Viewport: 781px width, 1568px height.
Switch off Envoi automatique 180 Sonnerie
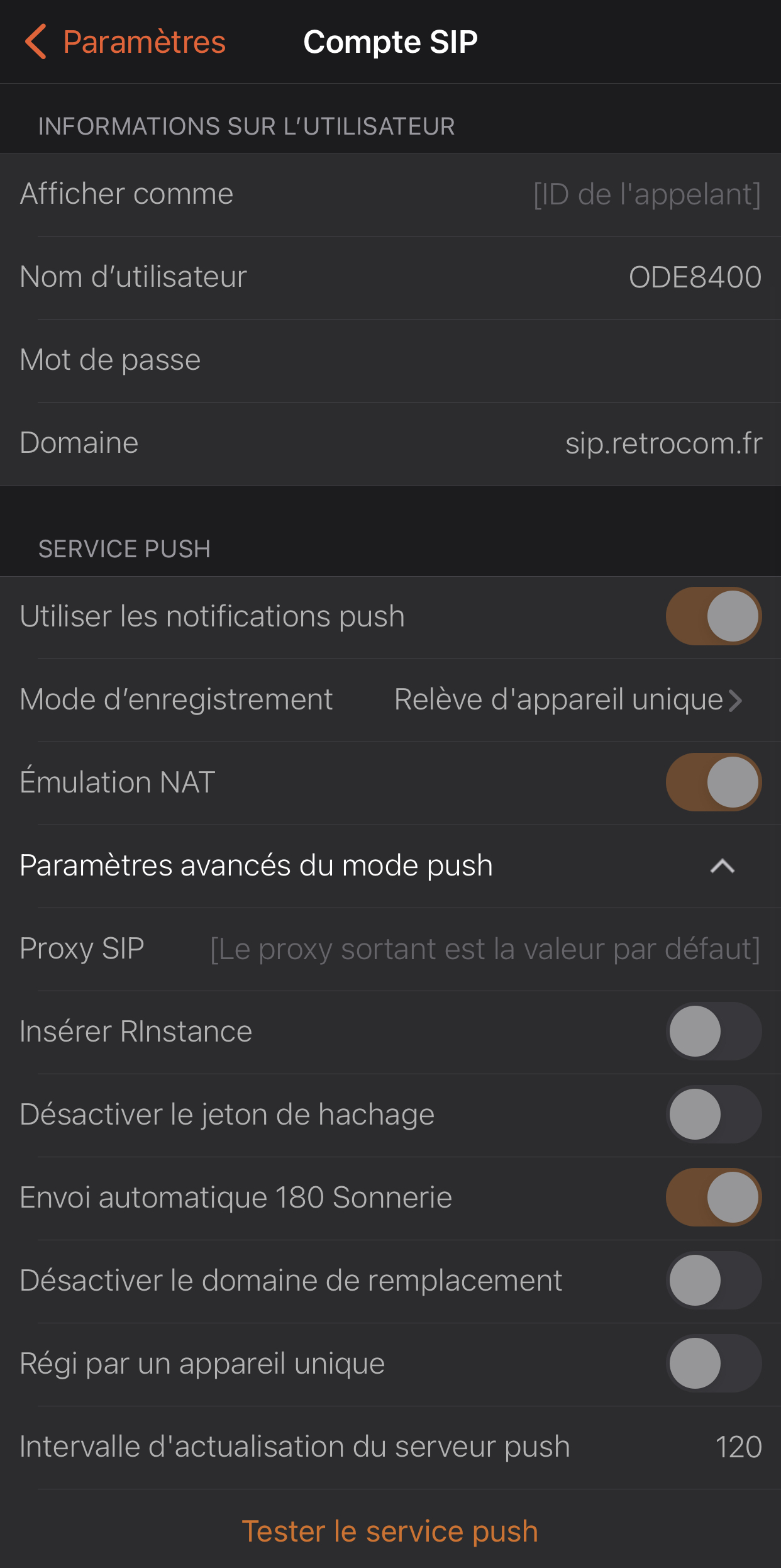[713, 1198]
